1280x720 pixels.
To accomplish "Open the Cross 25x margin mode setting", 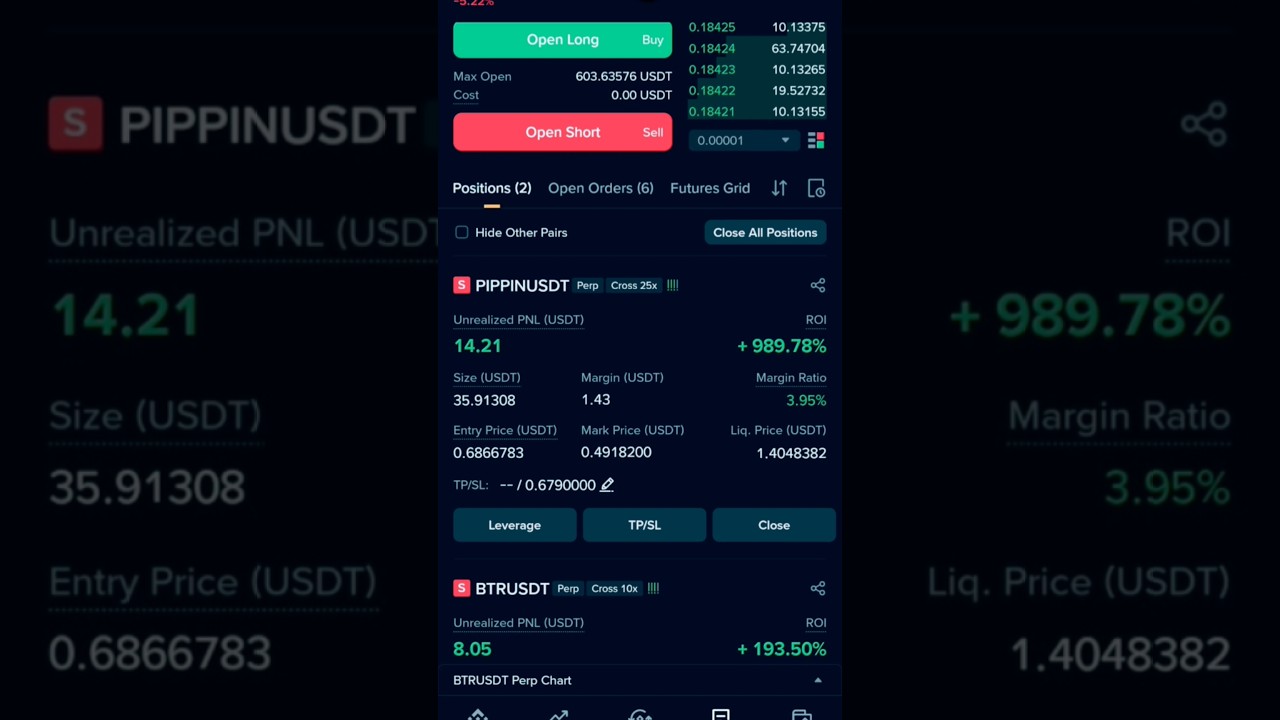I will 634,285.
